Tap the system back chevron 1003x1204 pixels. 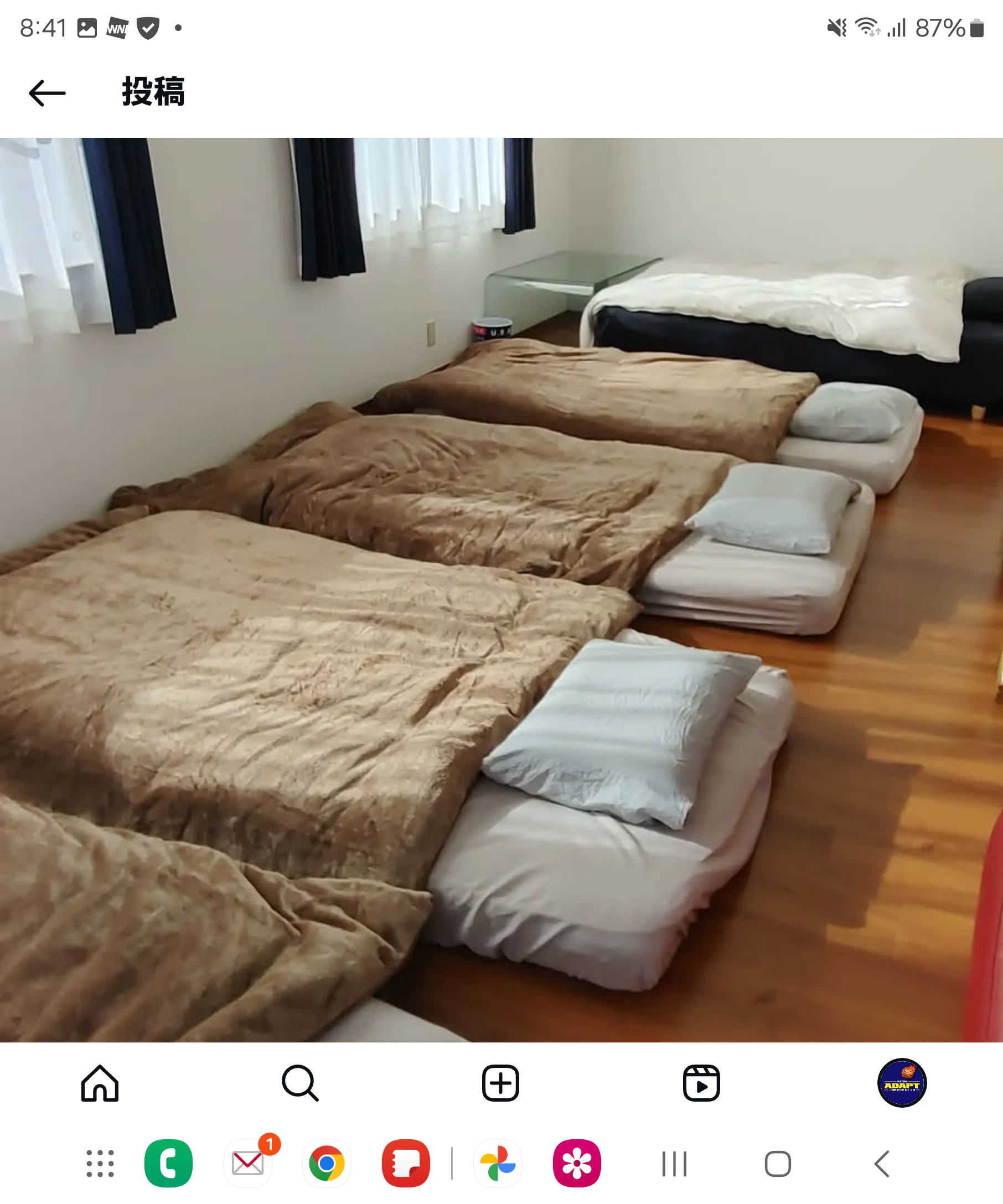click(x=882, y=1164)
